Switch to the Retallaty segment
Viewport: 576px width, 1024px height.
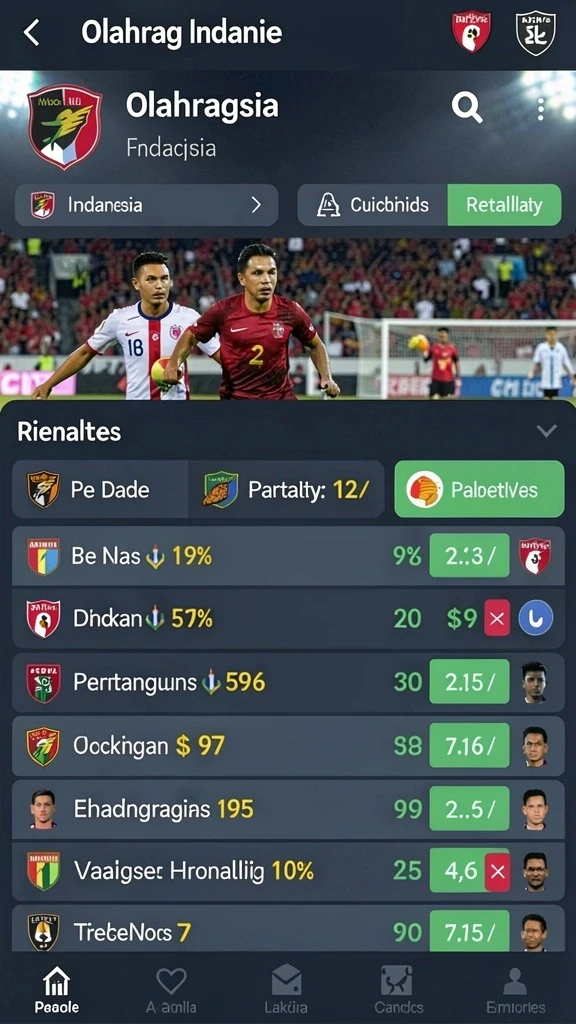[x=504, y=205]
